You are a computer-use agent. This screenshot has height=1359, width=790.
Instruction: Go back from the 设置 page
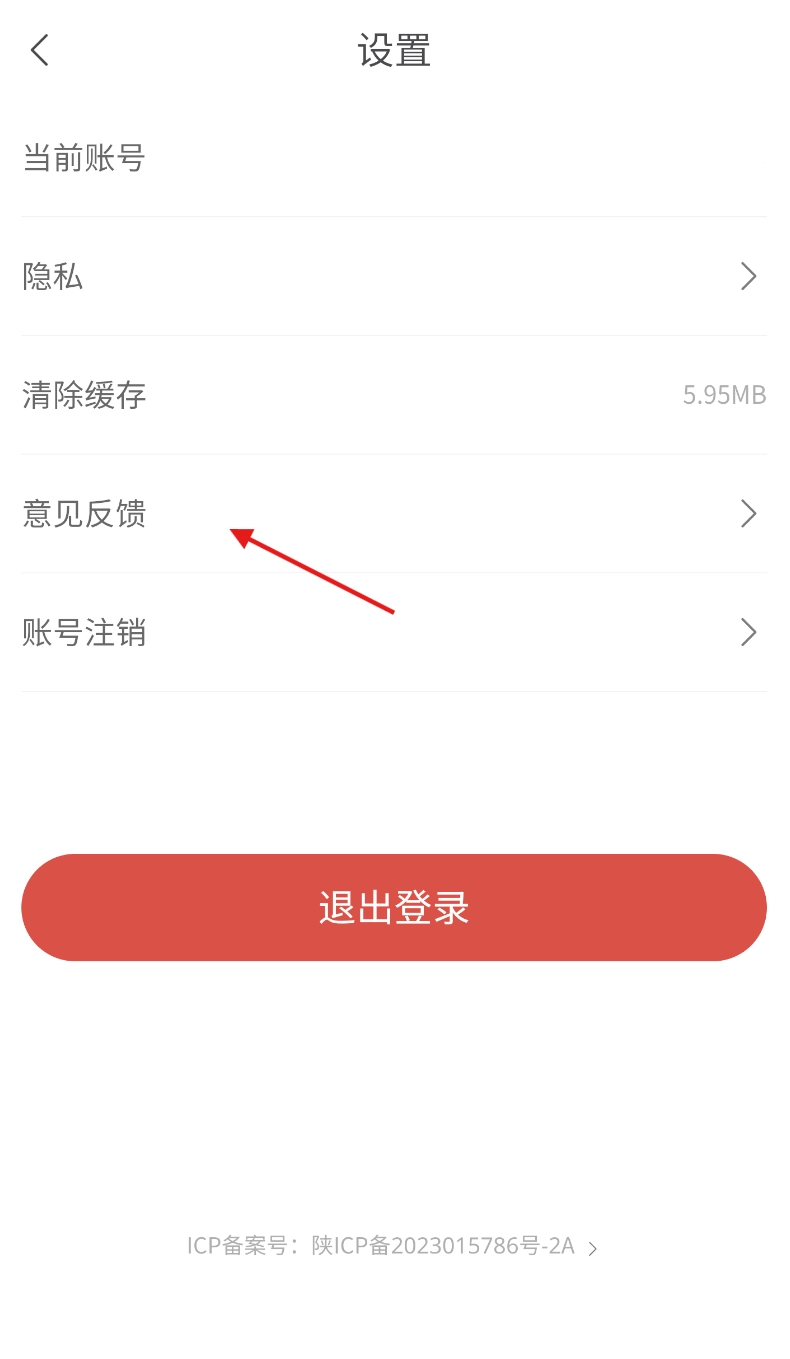click(40, 50)
